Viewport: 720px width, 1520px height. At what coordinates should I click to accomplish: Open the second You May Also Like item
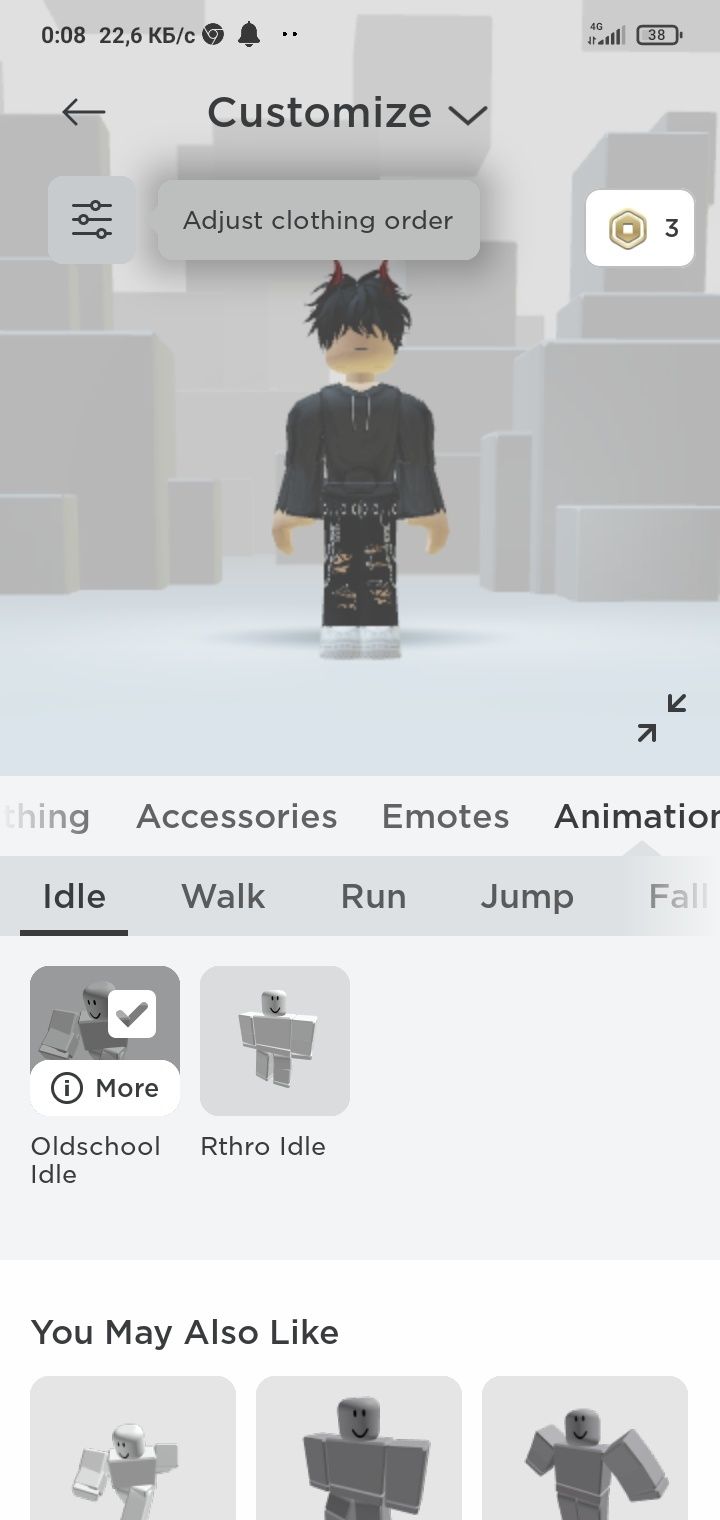[x=359, y=1450]
